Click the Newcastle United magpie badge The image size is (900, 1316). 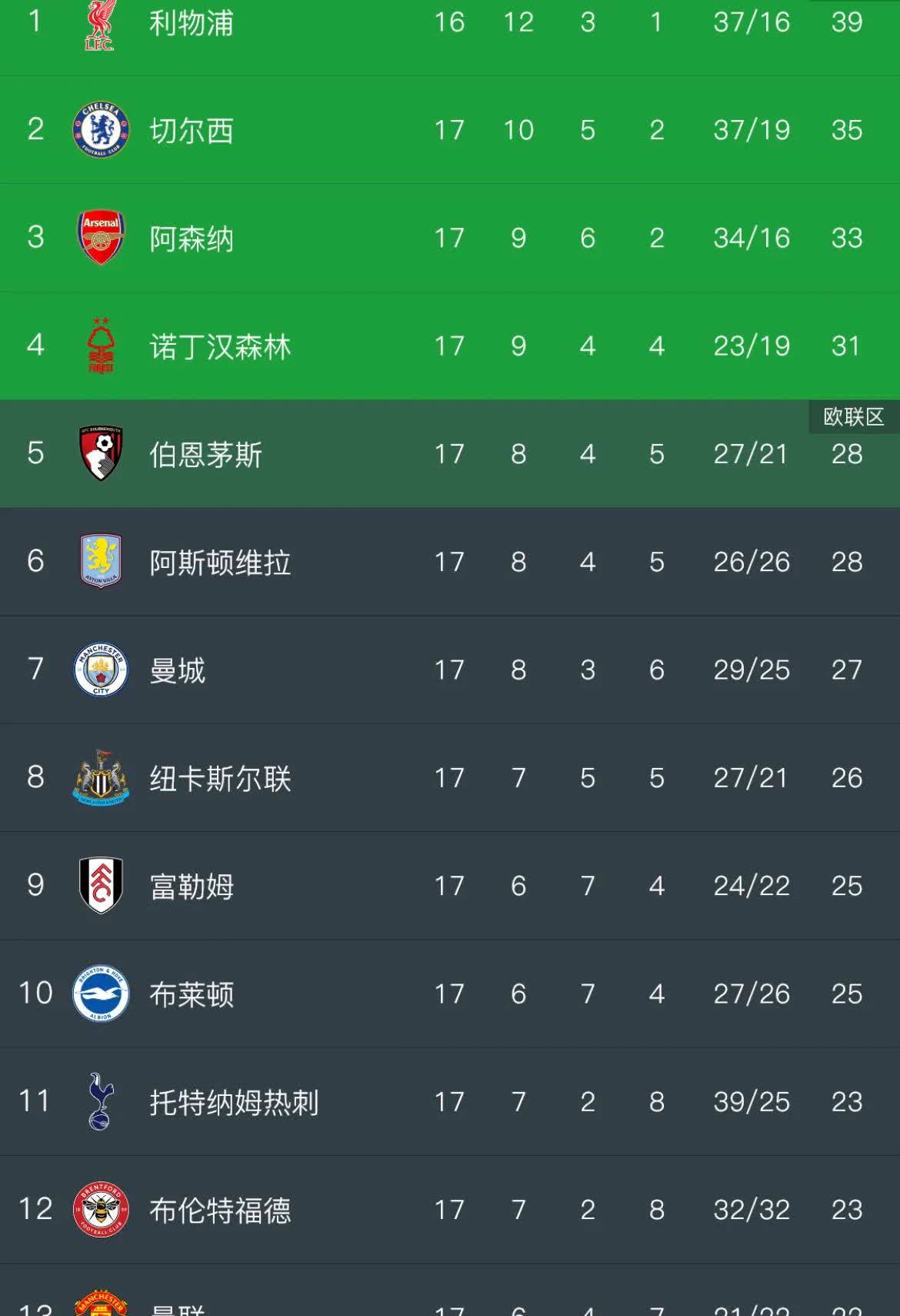tap(98, 778)
